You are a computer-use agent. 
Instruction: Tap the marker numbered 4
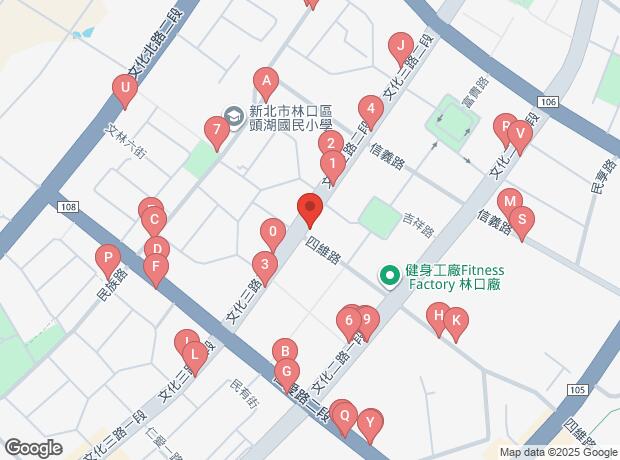coord(371,108)
